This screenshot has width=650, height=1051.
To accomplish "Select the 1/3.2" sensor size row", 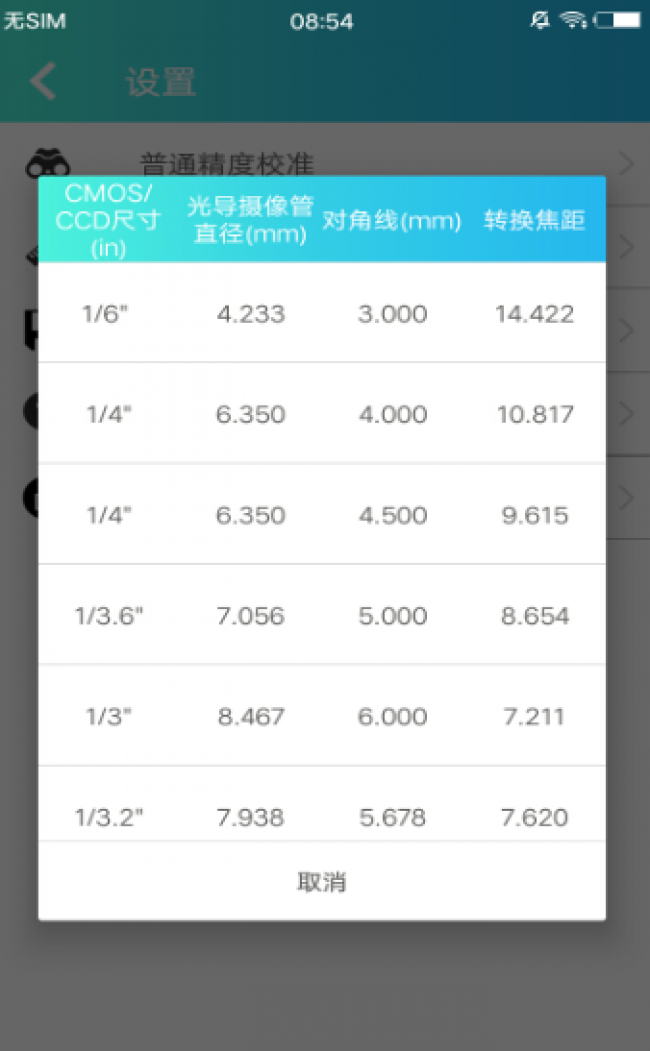I will click(x=322, y=804).
